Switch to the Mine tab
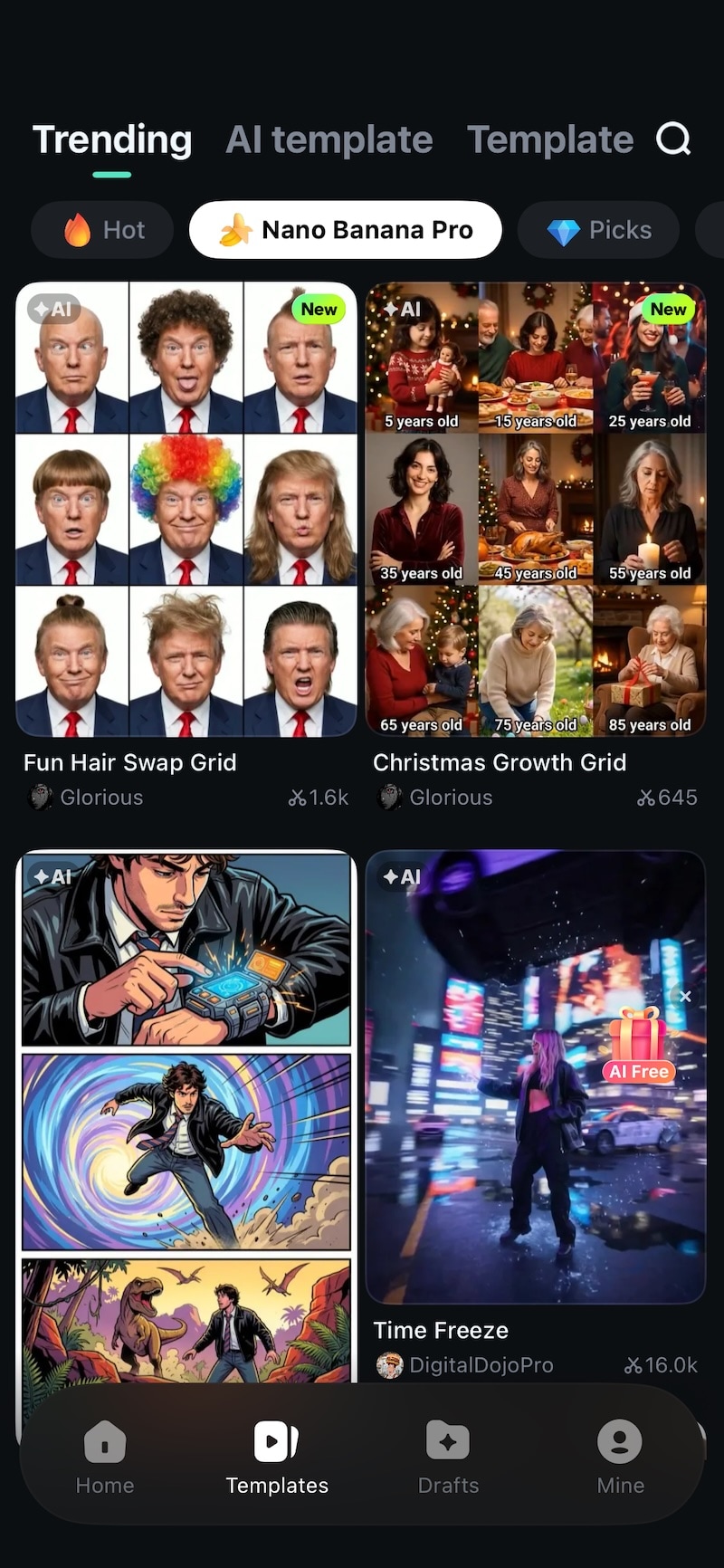Viewport: 724px width, 1568px height. [x=620, y=1456]
